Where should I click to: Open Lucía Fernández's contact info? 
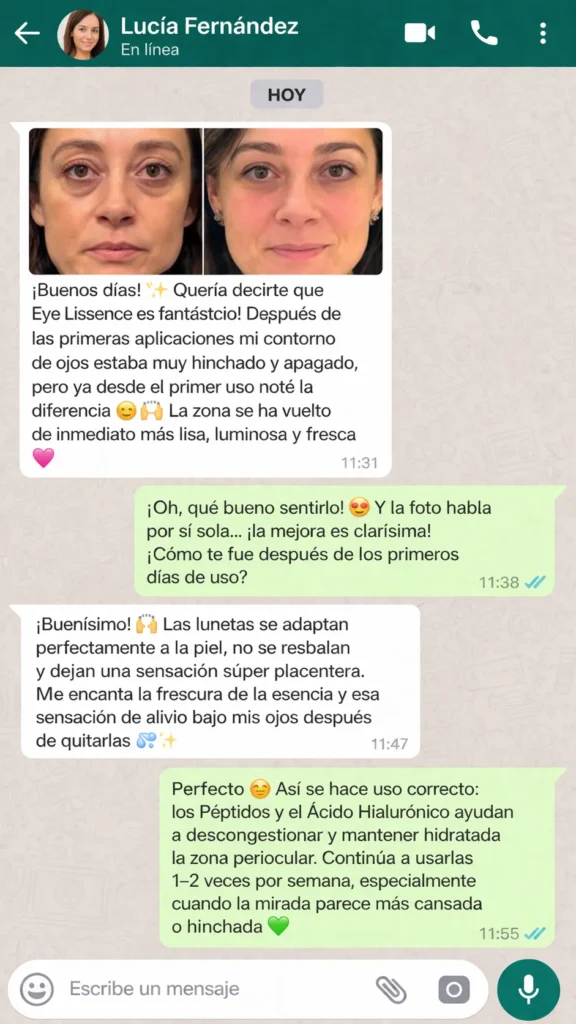(x=209, y=35)
